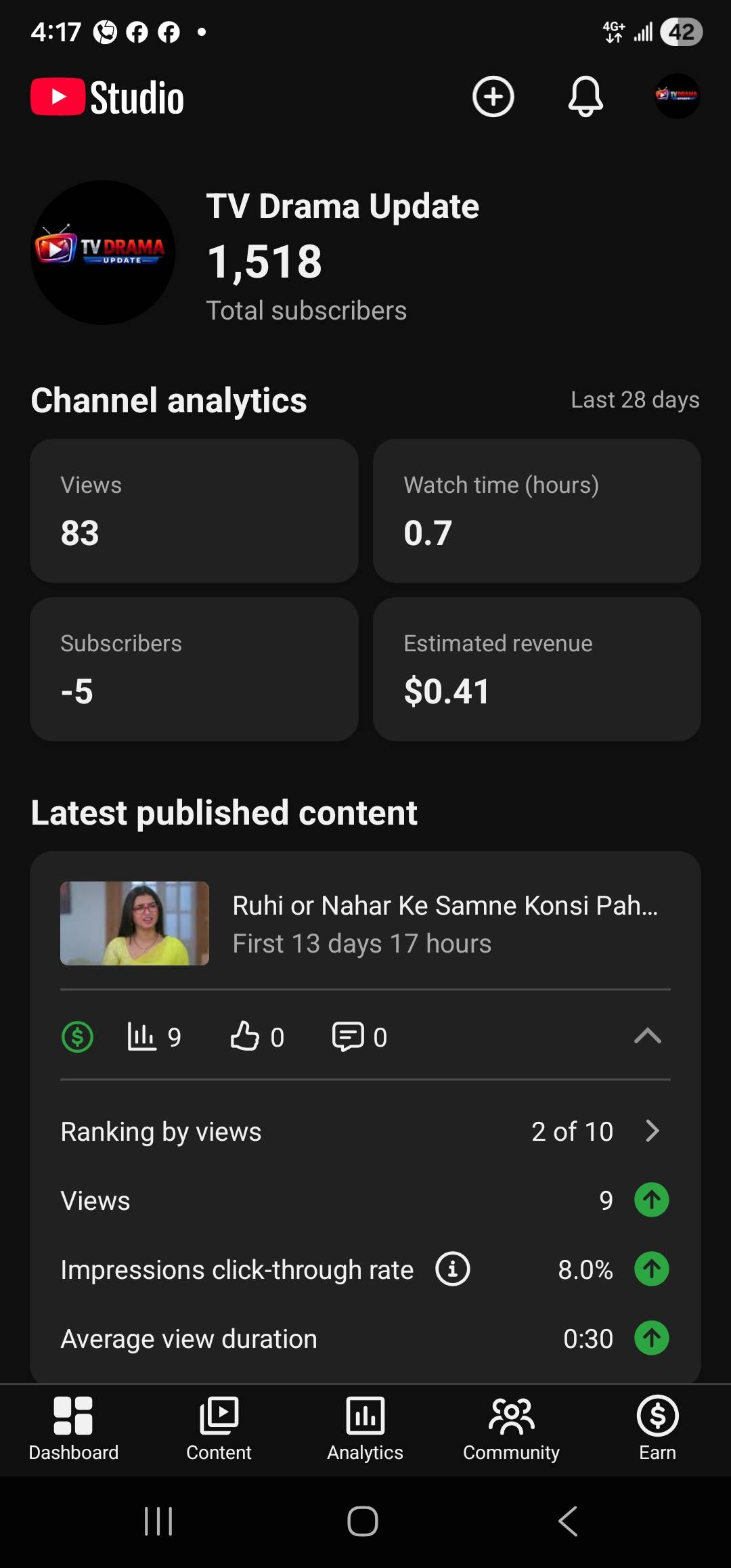Go to the home screen
The image size is (731, 1568).
tap(363, 1521)
